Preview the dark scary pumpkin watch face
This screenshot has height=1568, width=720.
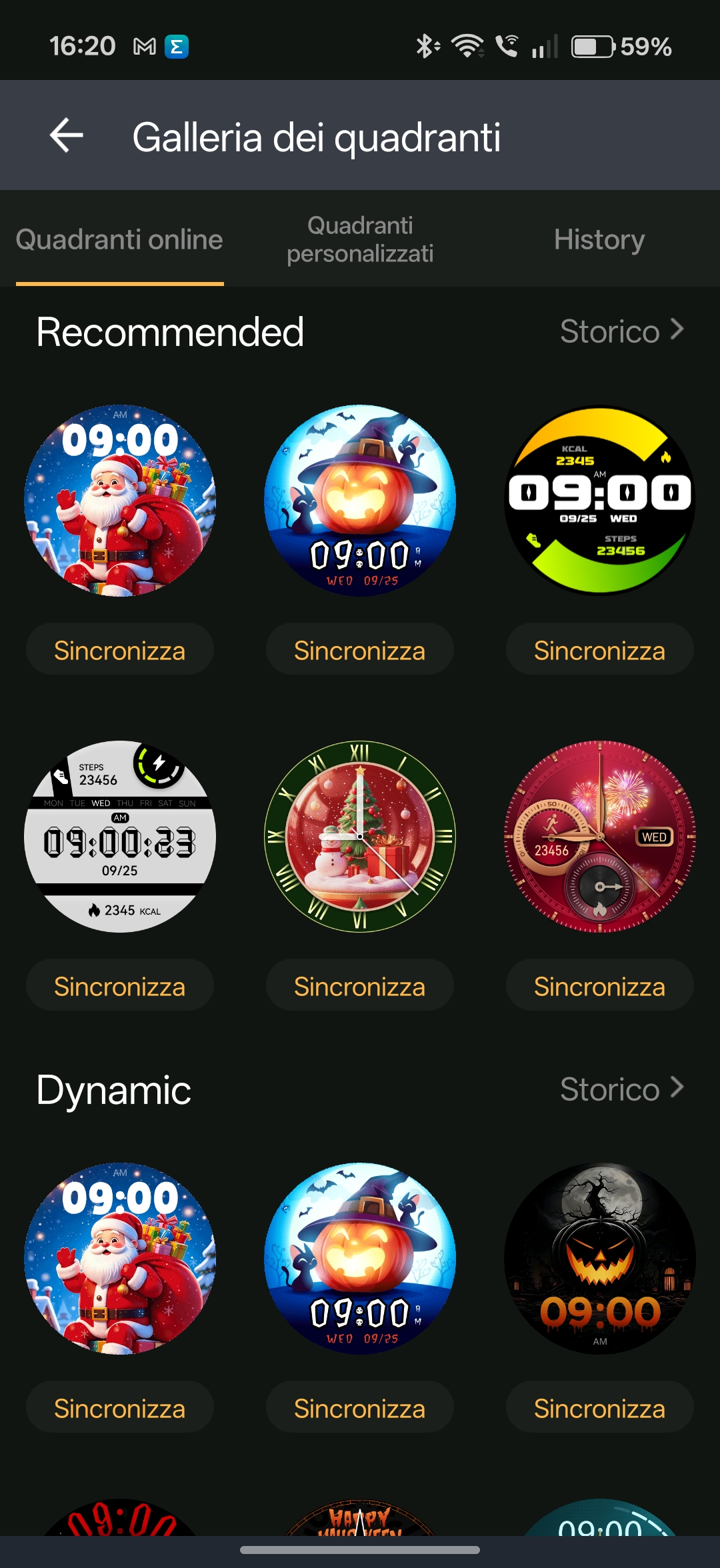point(600,1259)
